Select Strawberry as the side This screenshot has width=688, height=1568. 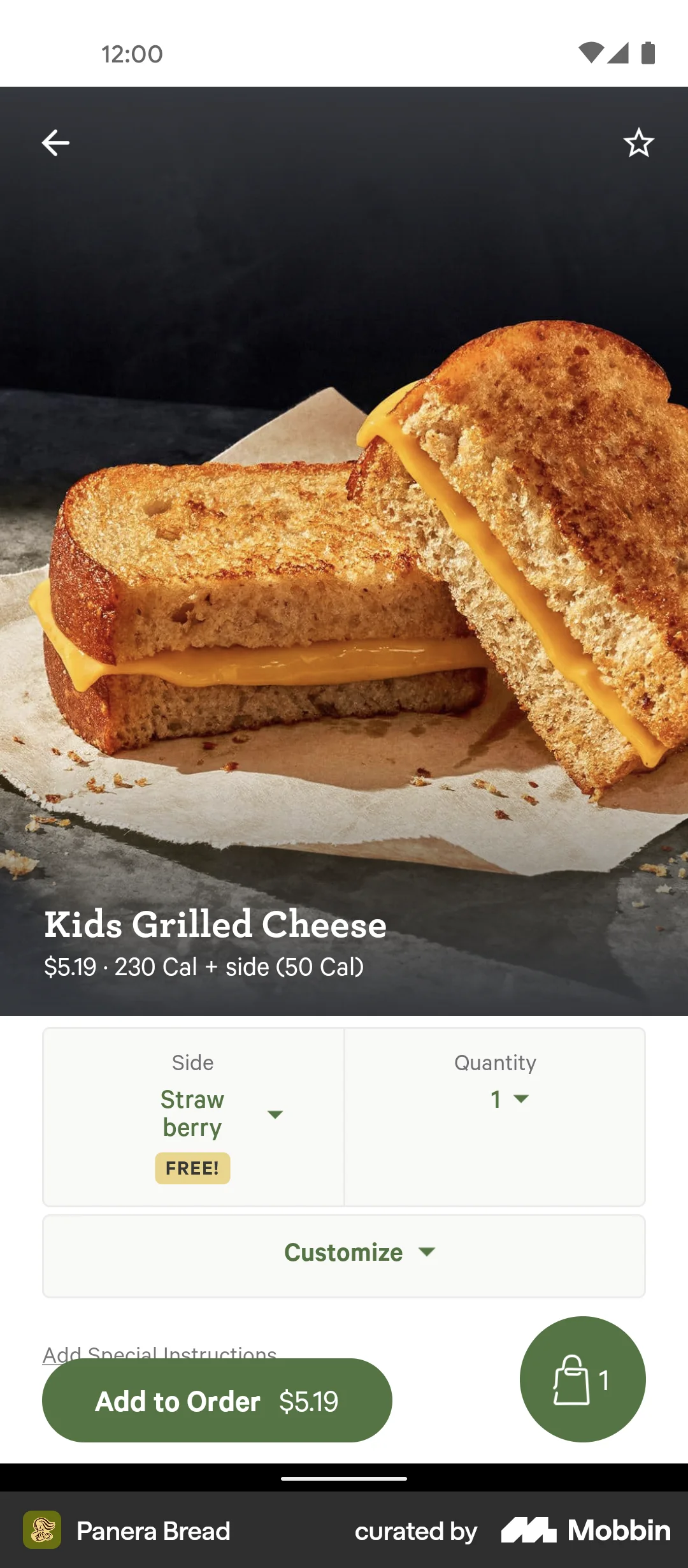coord(192,1112)
